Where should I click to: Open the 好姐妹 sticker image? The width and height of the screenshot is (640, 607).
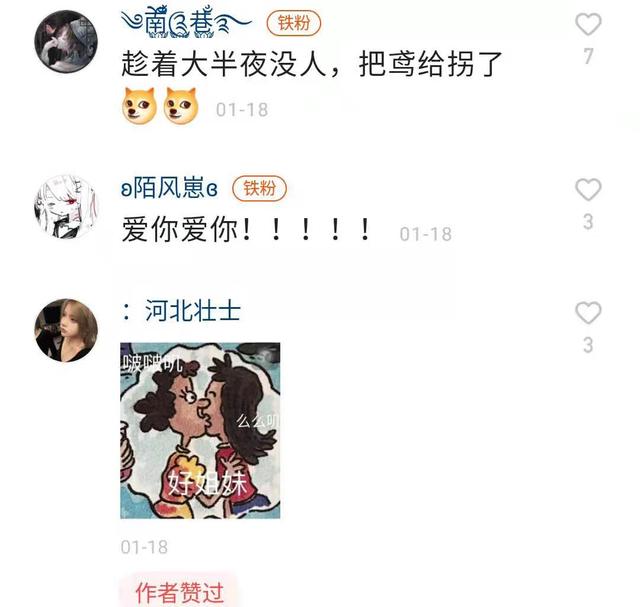click(x=200, y=430)
